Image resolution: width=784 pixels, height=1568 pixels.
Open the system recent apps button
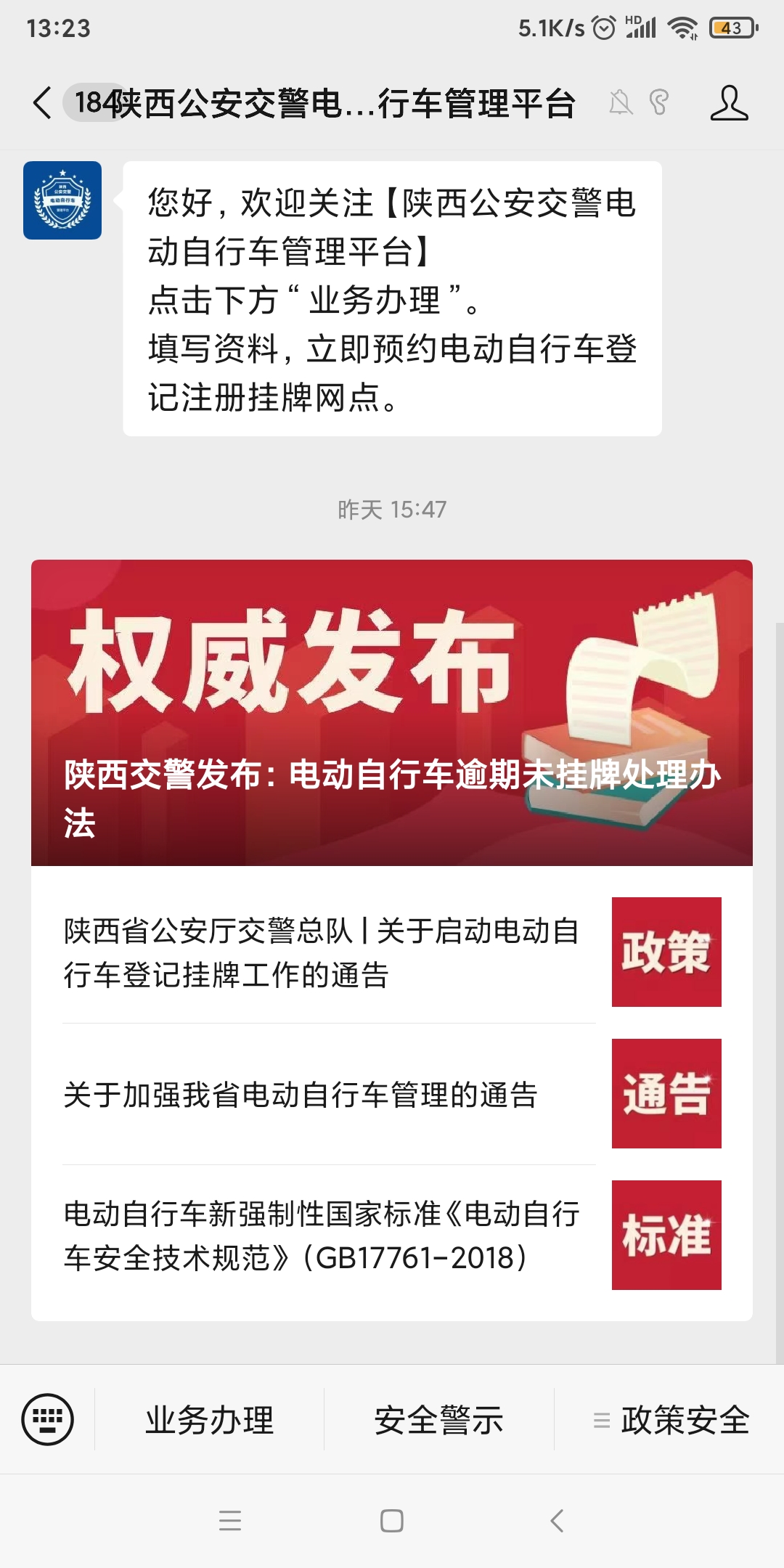point(230,1520)
